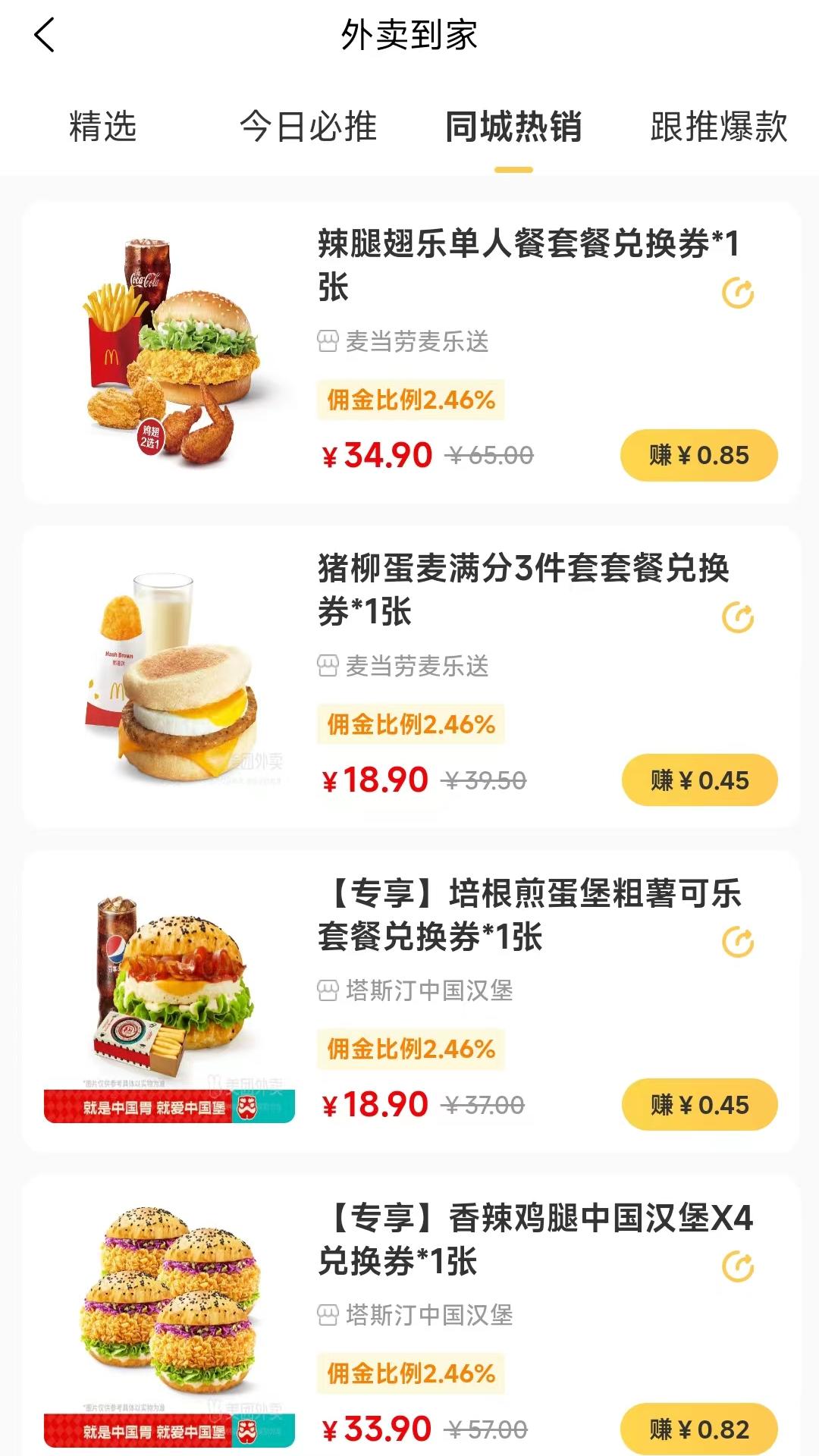Switch to the 今日必推 tab
Image resolution: width=819 pixels, height=1456 pixels.
tap(308, 127)
